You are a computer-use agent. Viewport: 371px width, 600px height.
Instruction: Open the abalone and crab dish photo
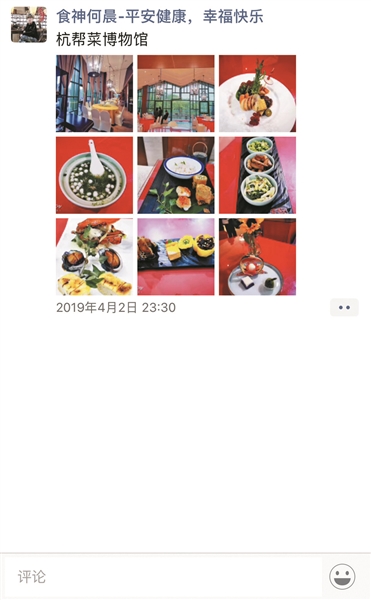(94, 257)
